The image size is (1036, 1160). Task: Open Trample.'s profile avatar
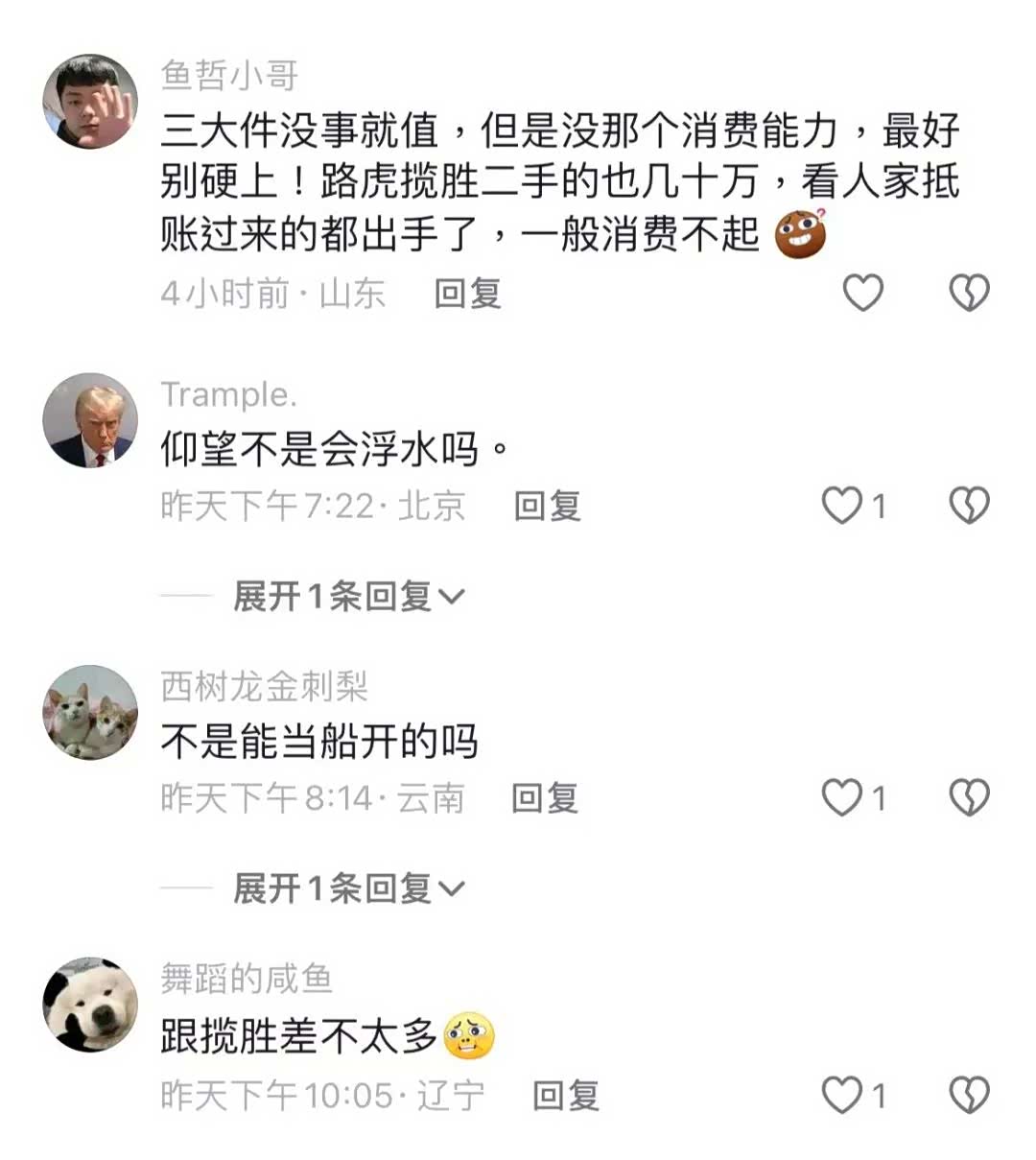pyautogui.click(x=90, y=420)
